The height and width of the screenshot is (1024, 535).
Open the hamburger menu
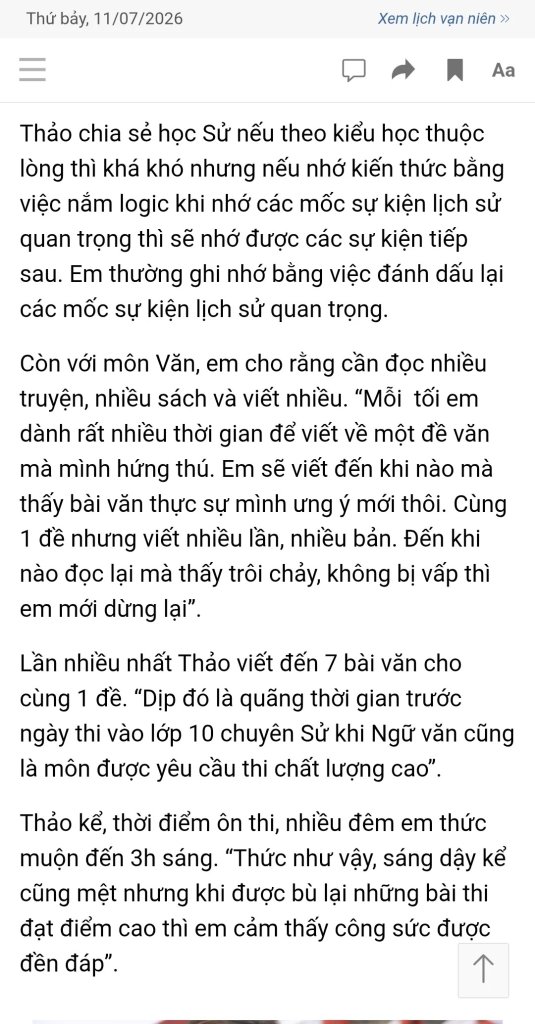[x=32, y=69]
